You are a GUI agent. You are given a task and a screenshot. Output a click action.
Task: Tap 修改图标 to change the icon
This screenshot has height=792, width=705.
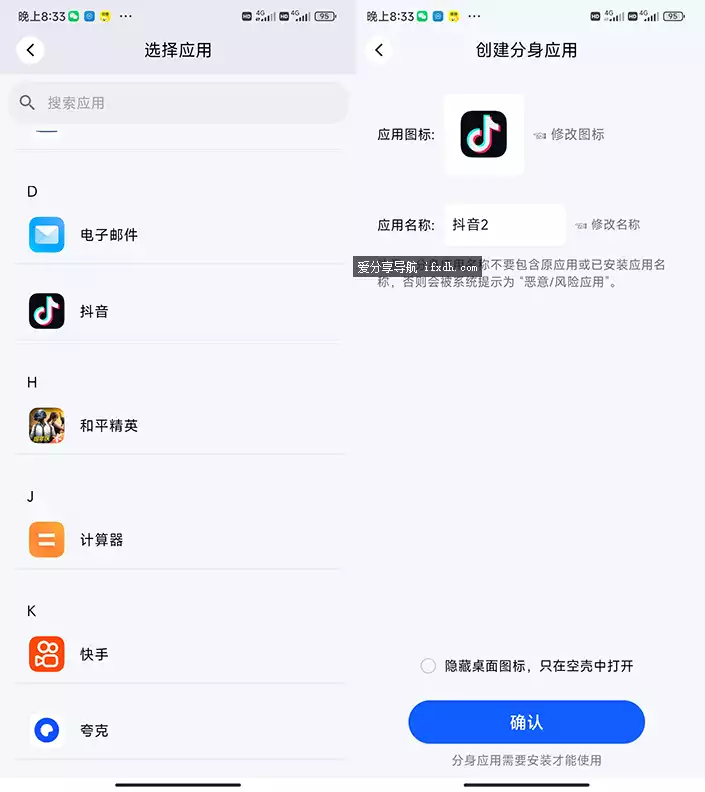[569, 134]
